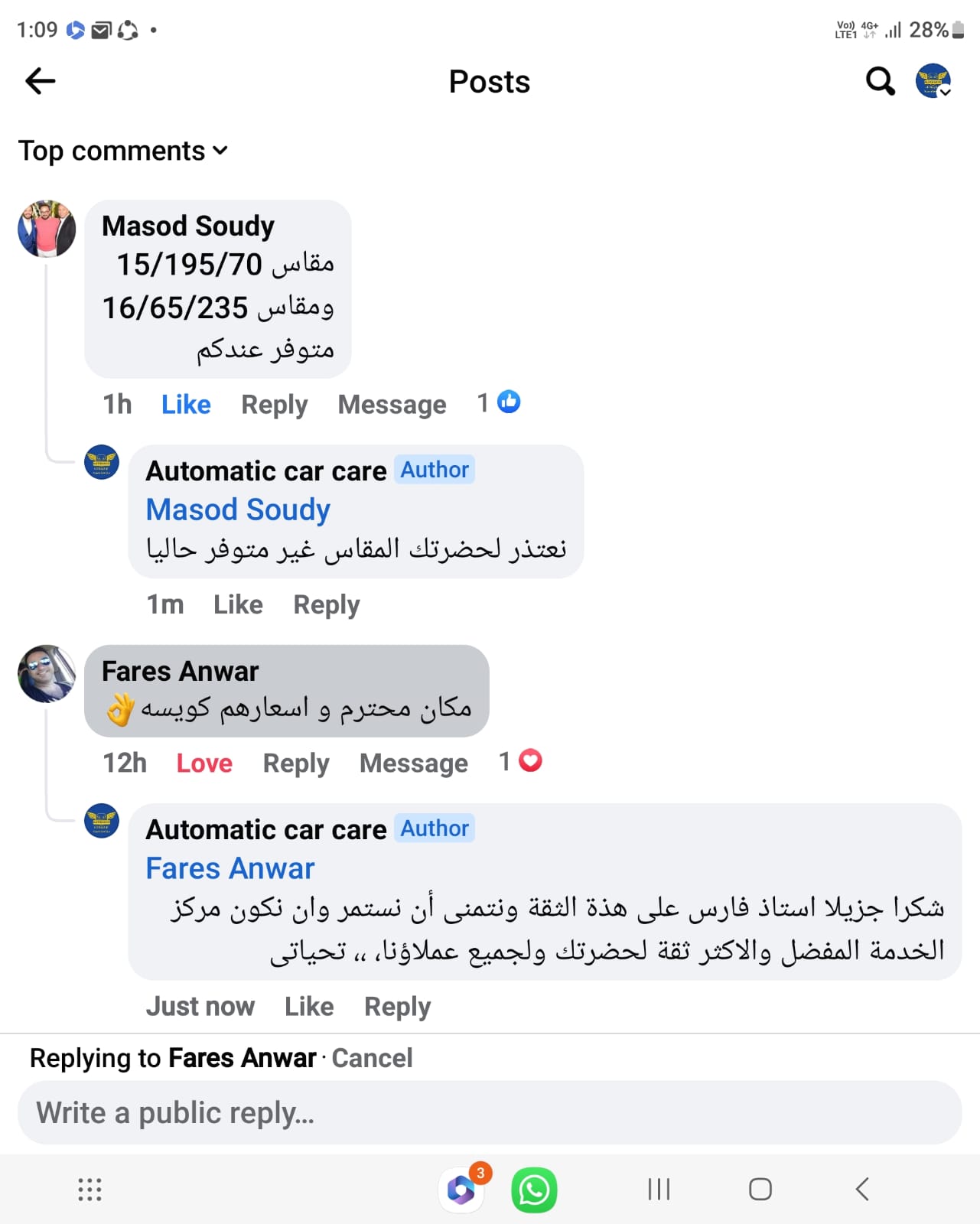The width and height of the screenshot is (980, 1224).
Task: Cancel replying to Fares Anwar
Action: [x=372, y=1058]
